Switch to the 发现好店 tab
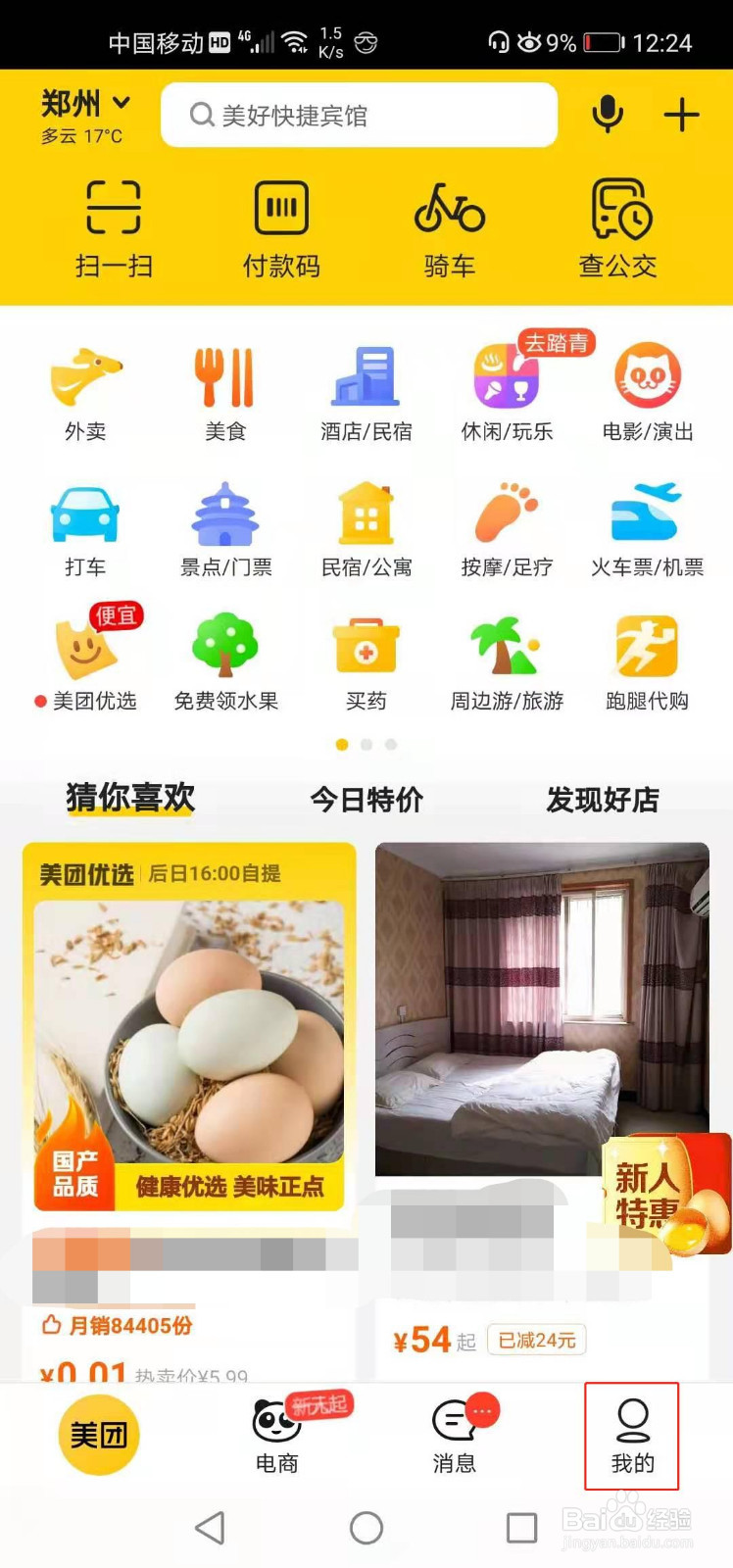This screenshot has height=1568, width=733. [603, 801]
